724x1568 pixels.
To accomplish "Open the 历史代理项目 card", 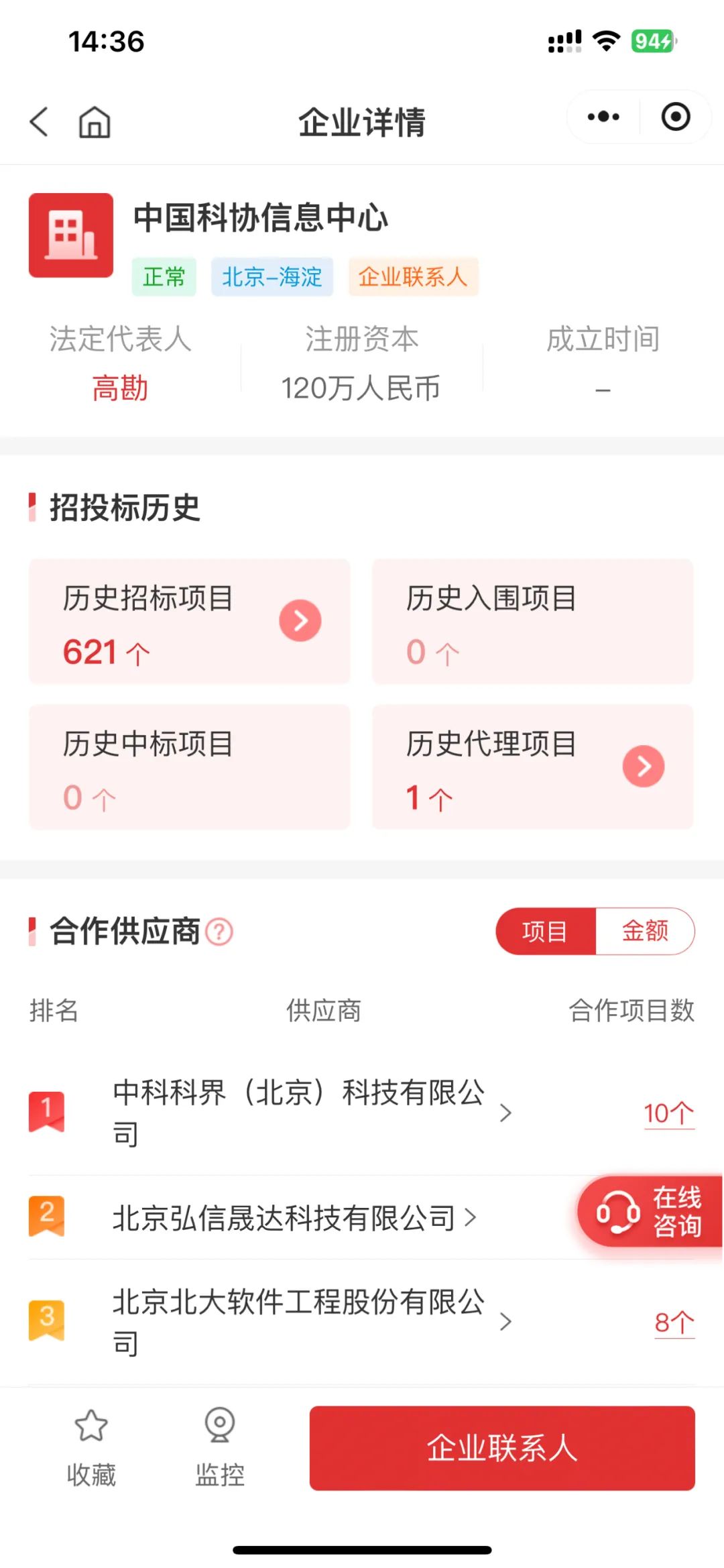I will click(x=532, y=767).
